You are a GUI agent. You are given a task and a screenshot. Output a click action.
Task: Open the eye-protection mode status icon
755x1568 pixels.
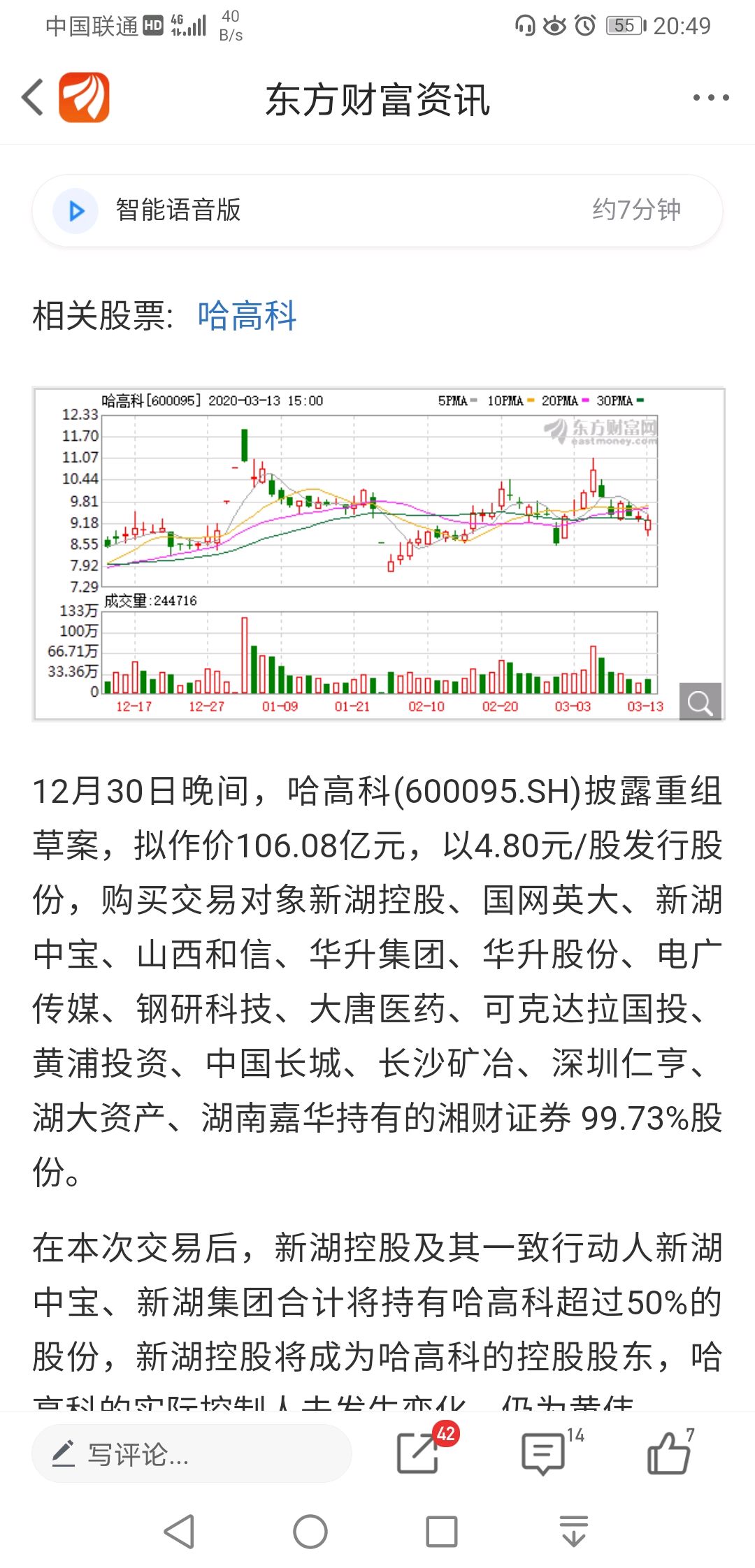coord(554,25)
